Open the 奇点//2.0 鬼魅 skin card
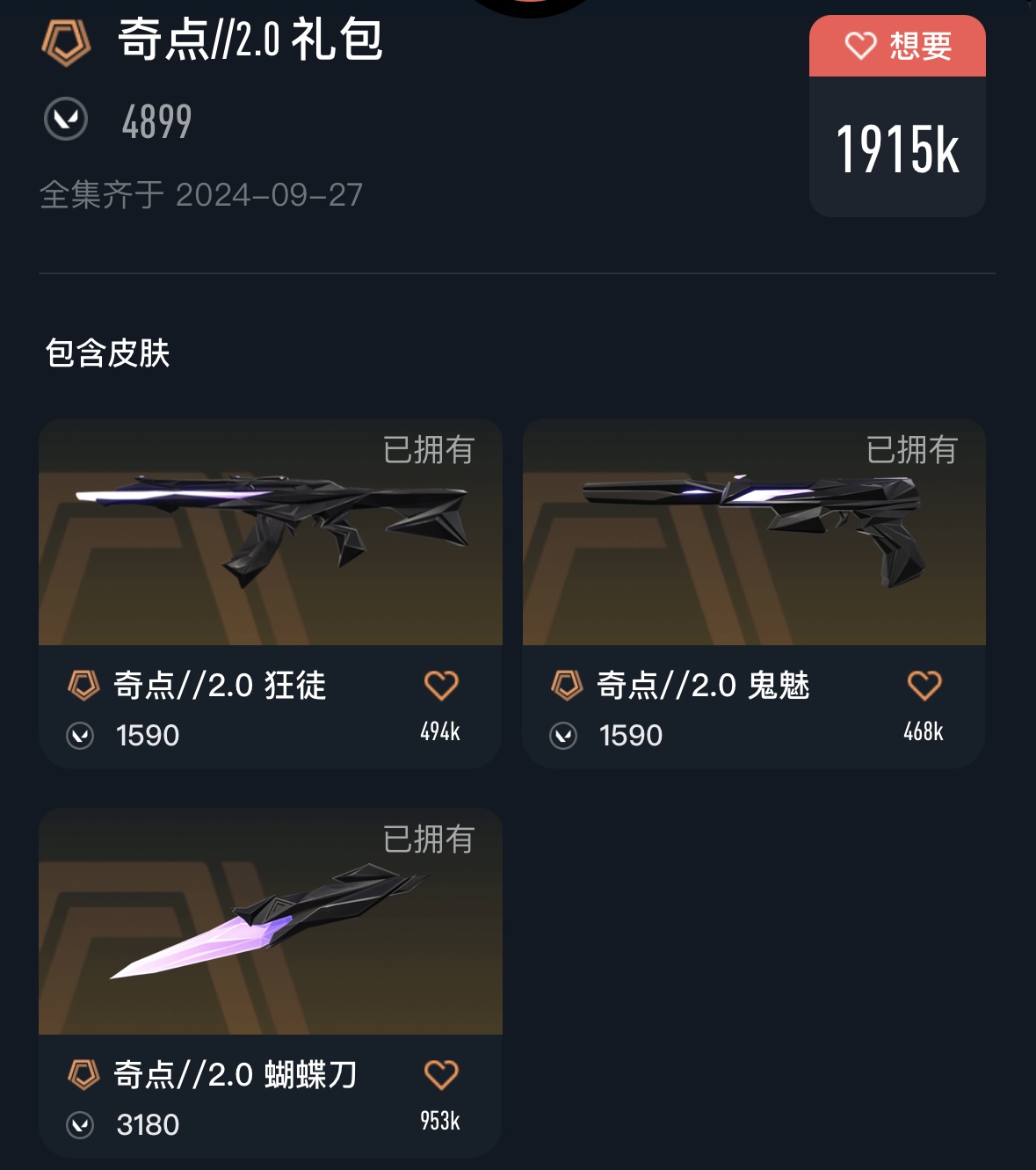Image resolution: width=1036 pixels, height=1170 pixels. (x=754, y=533)
